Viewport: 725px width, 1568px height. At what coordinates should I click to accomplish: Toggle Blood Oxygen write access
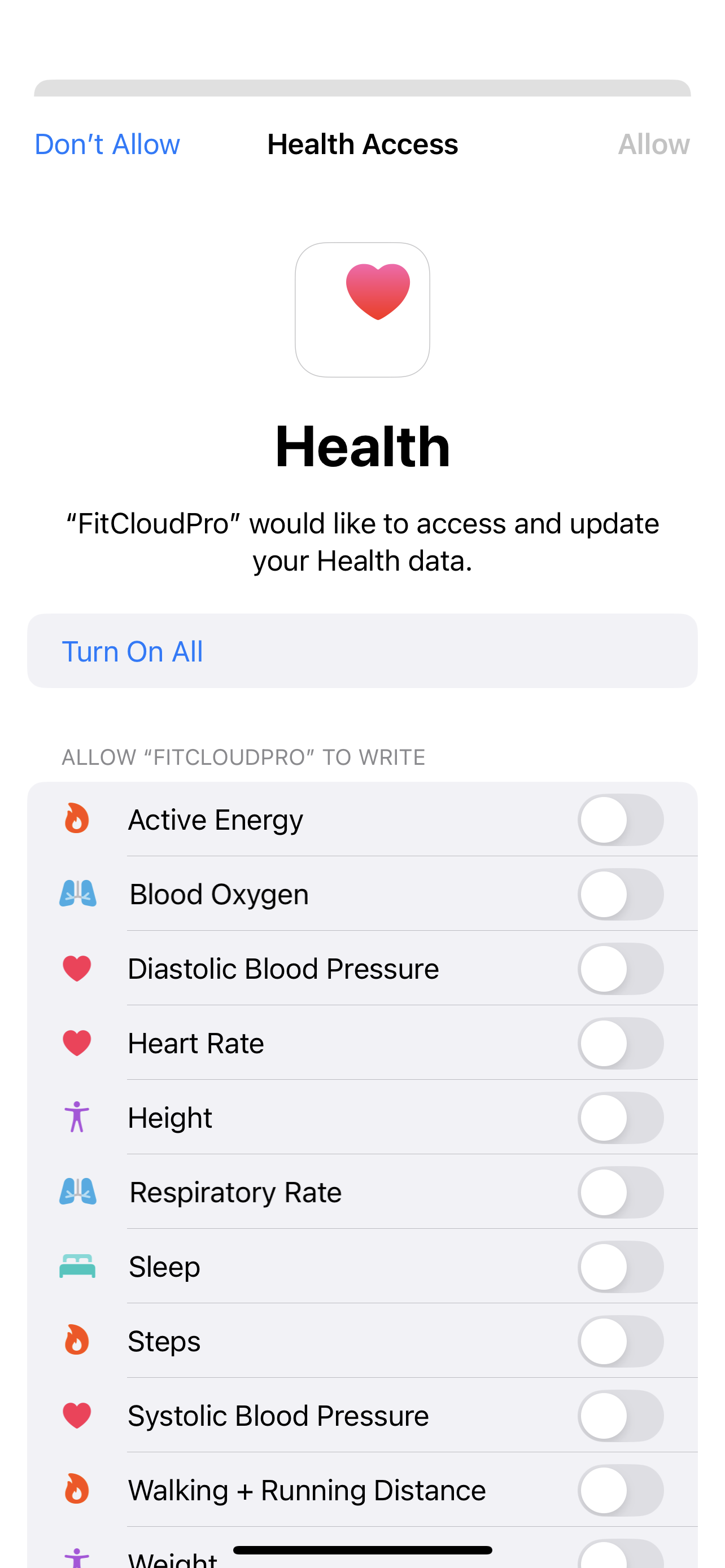click(x=619, y=894)
